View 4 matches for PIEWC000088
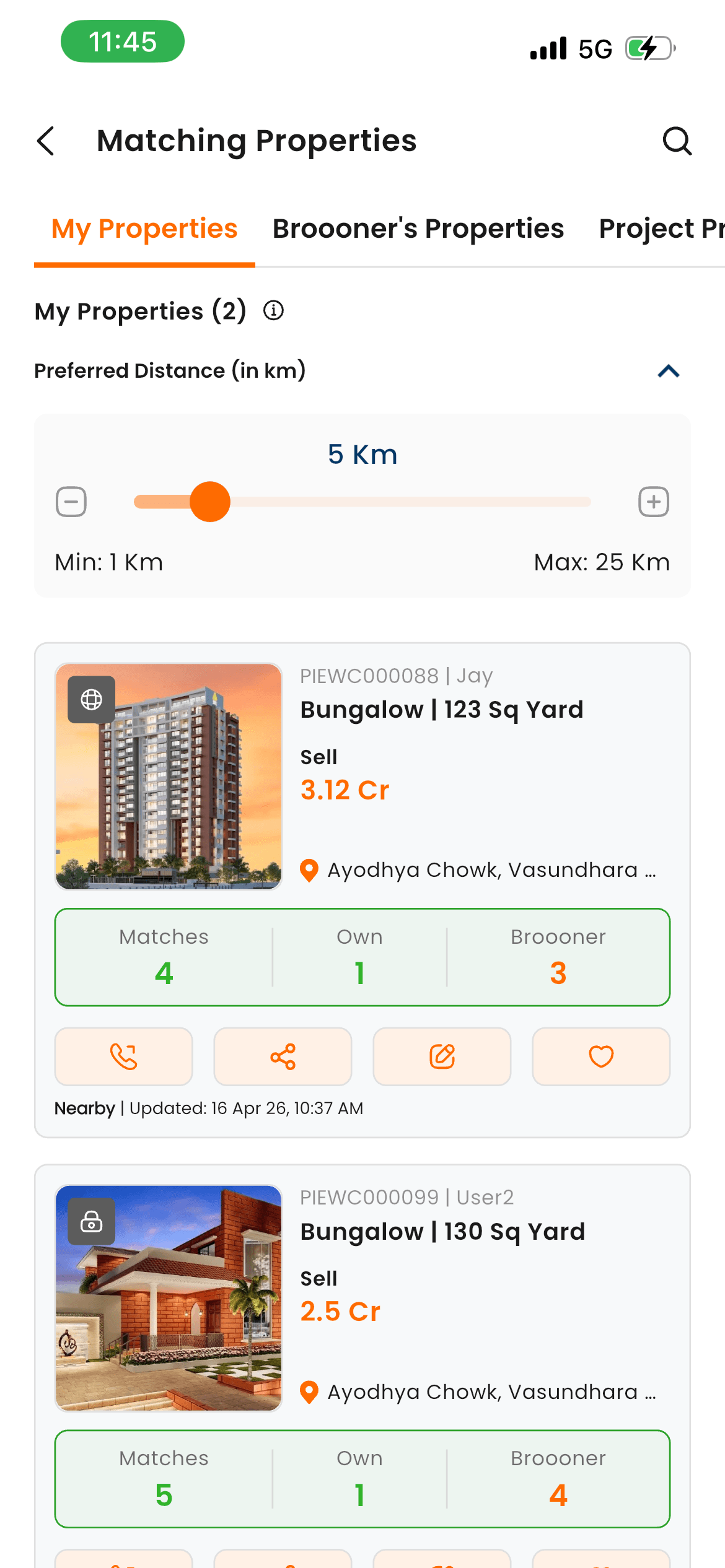This screenshot has width=725, height=1568. click(x=164, y=957)
